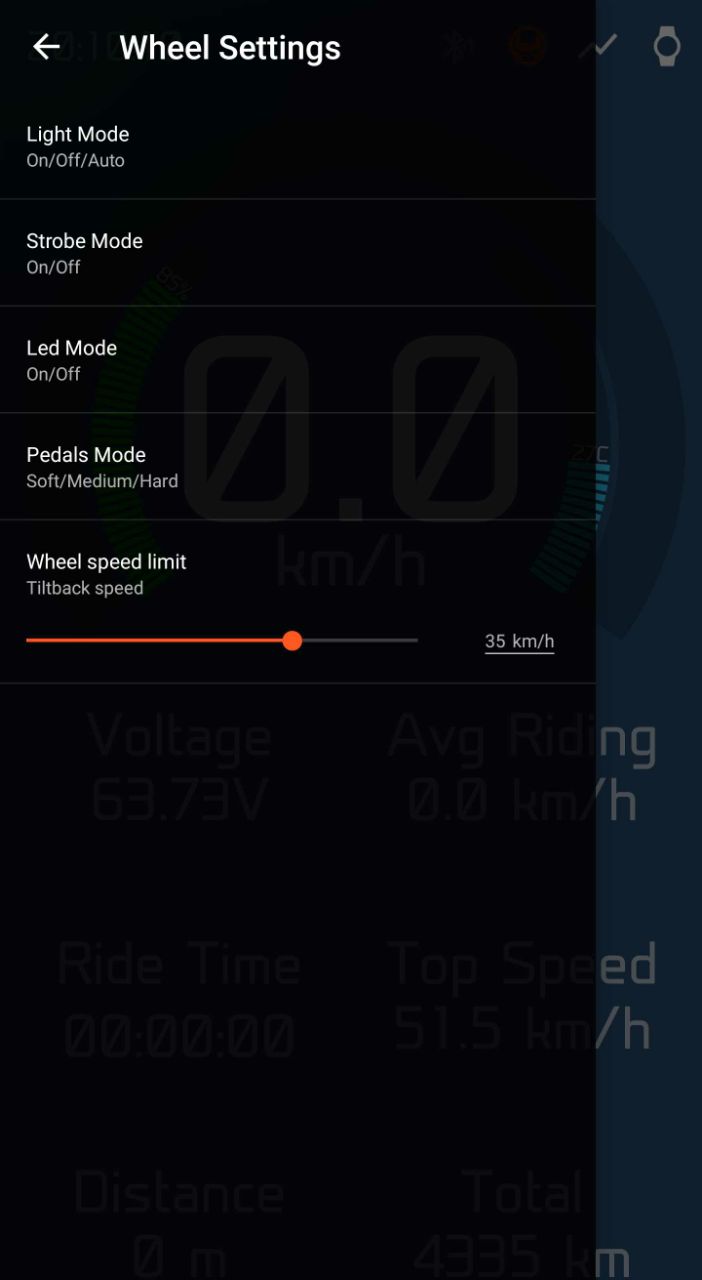The height and width of the screenshot is (1280, 702).
Task: Open the Light Mode setting
Action: pyautogui.click(x=298, y=146)
